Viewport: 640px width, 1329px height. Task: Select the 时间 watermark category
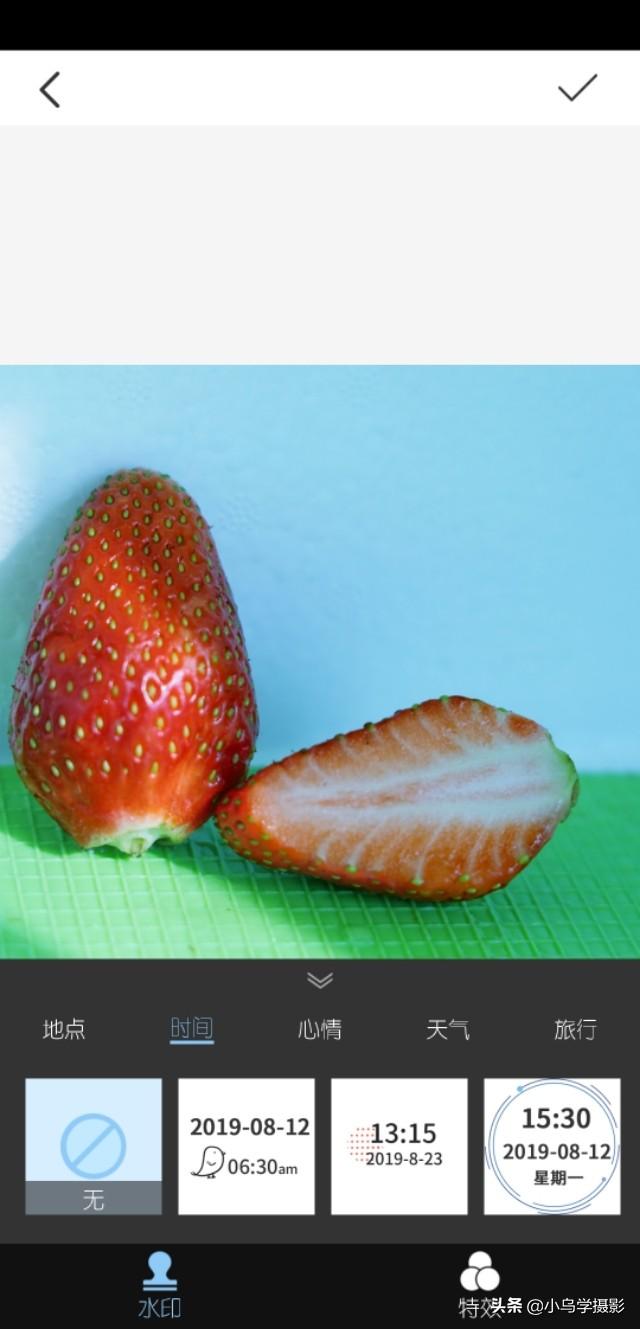point(191,1029)
